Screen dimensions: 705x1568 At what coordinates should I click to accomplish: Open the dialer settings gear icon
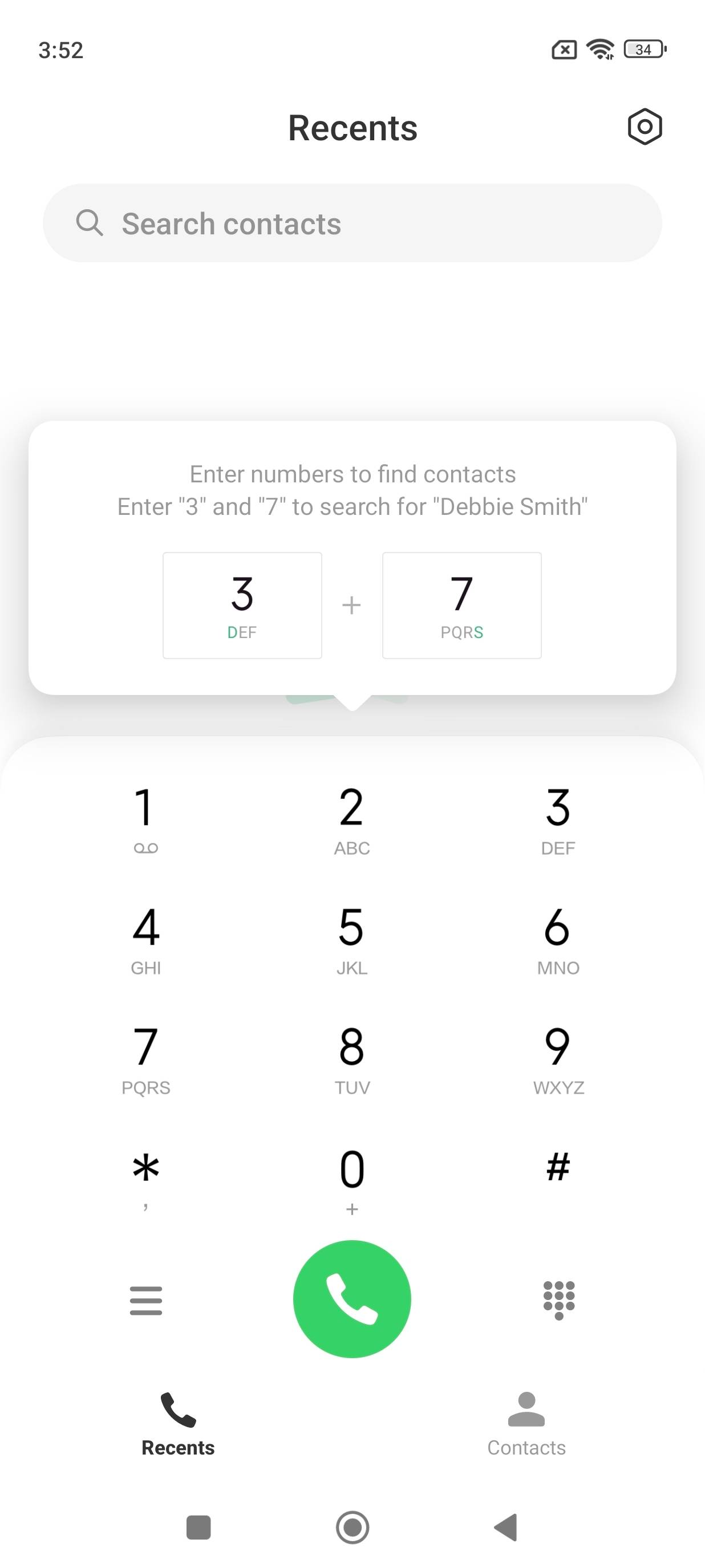point(644,127)
